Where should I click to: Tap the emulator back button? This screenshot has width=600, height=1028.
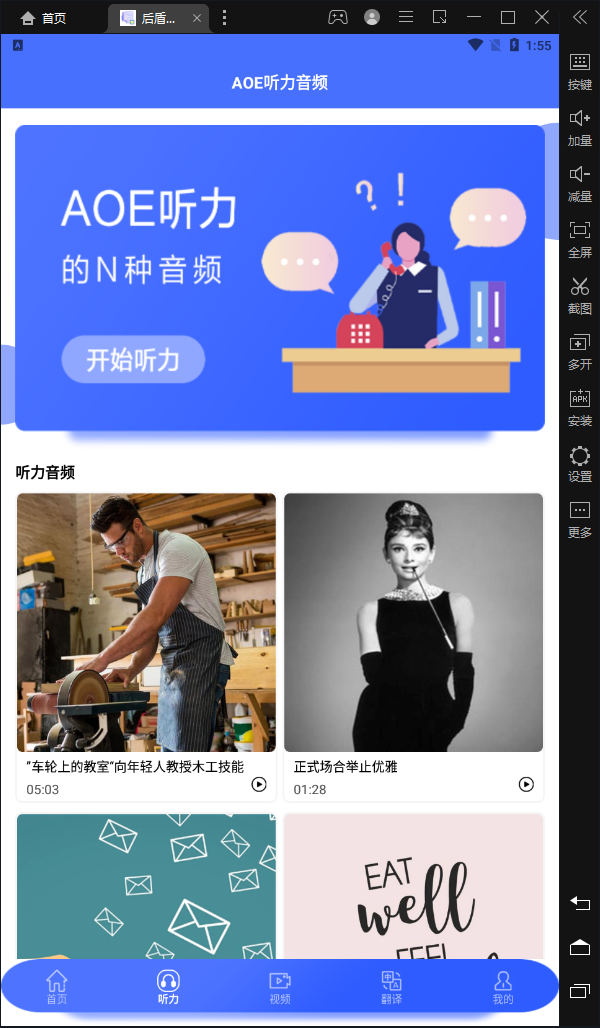pyautogui.click(x=580, y=902)
